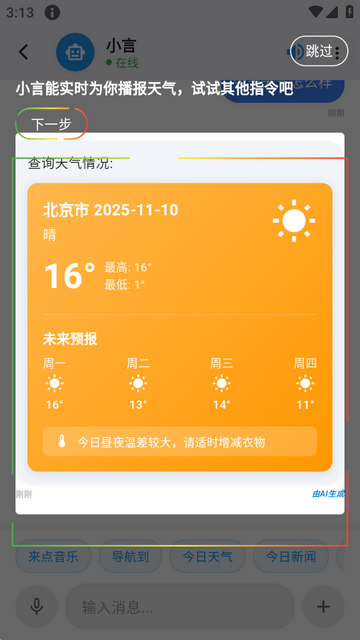Go back using the arrow

[24, 52]
